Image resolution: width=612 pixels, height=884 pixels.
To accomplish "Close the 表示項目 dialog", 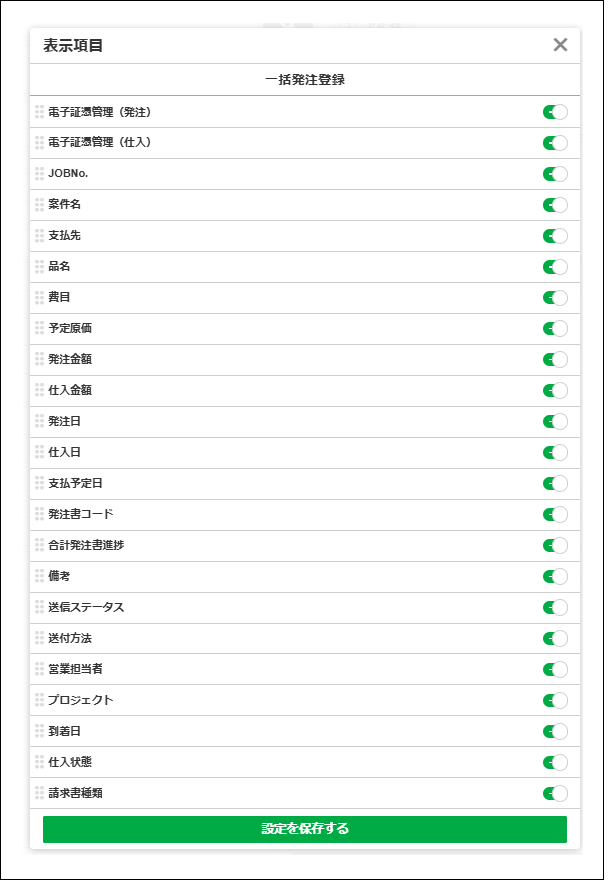I will tap(560, 45).
